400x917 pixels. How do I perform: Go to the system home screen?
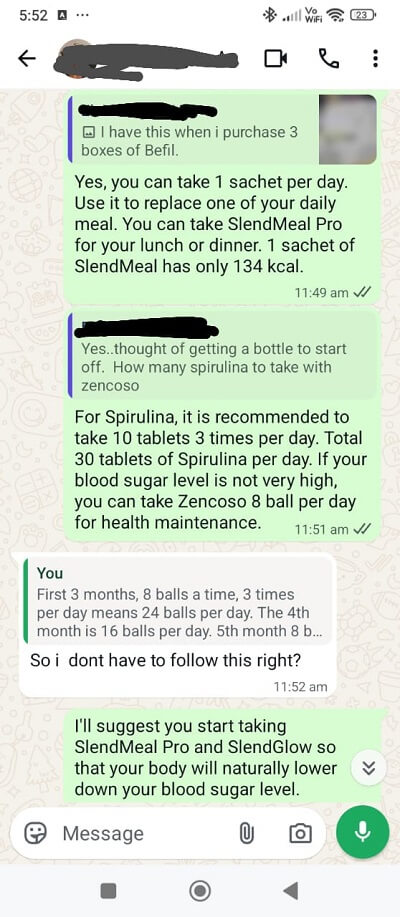point(200,891)
